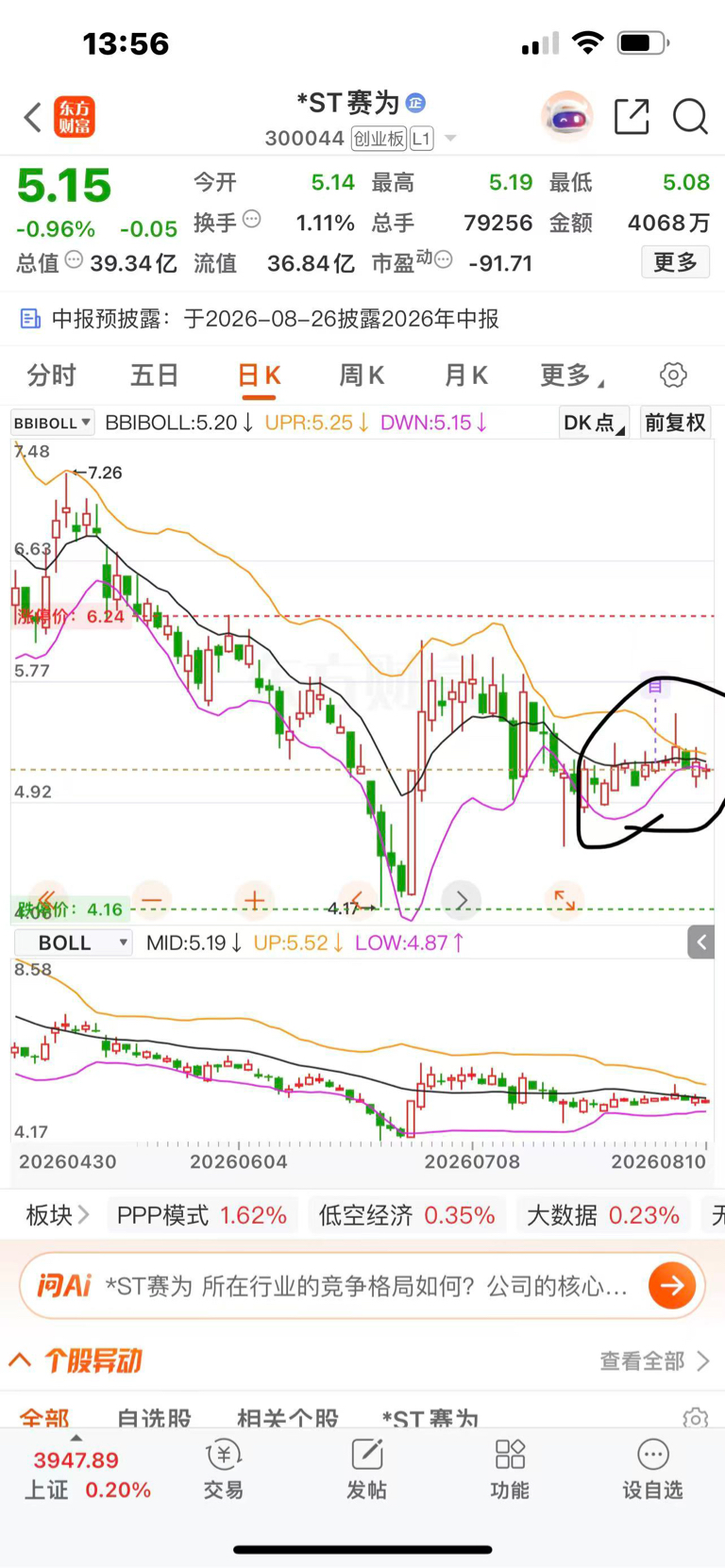Open the search magnifier icon
Viewport: 725px width, 1568px height.
tap(690, 117)
